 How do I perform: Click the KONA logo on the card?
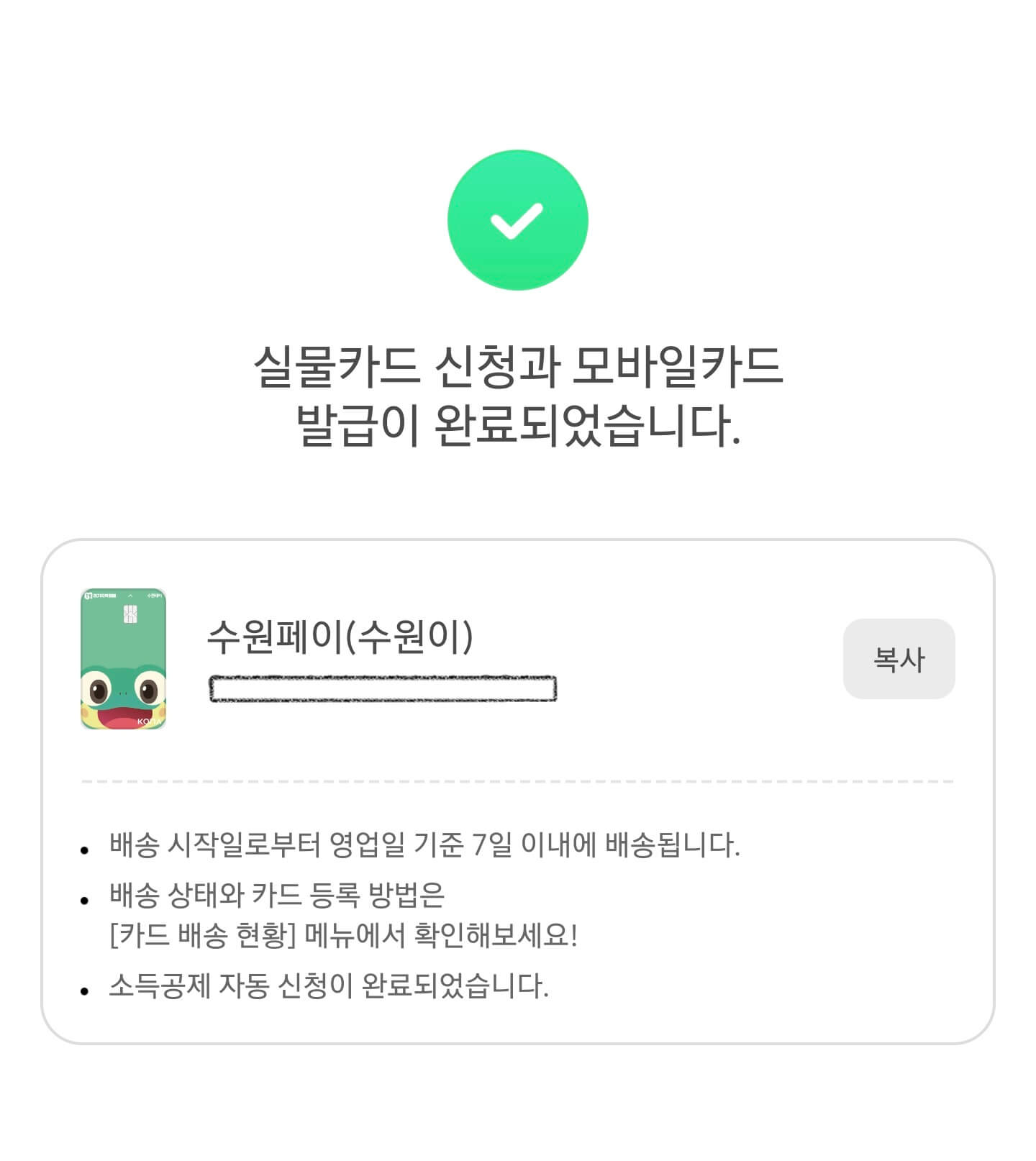[150, 720]
